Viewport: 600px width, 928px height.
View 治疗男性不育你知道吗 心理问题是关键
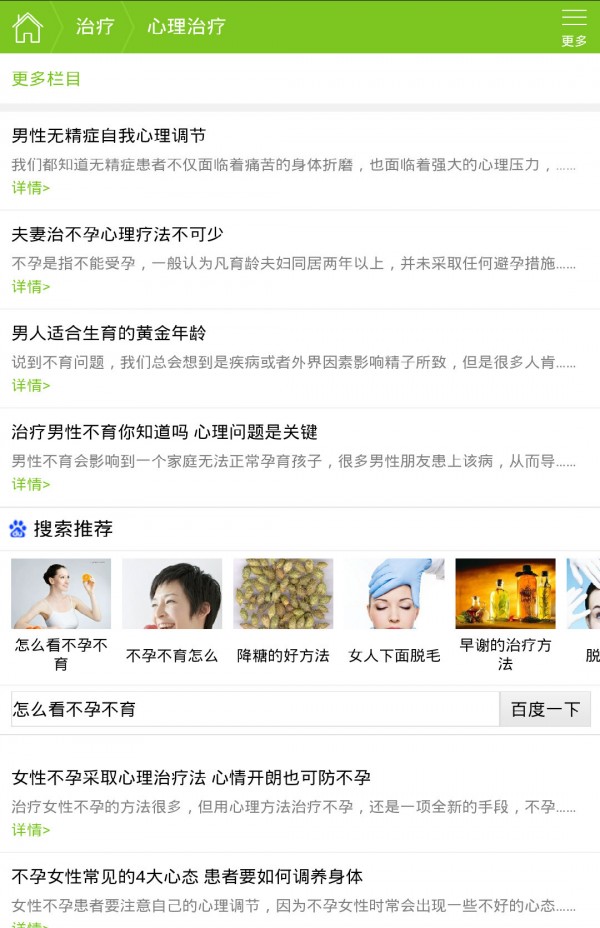tap(165, 432)
